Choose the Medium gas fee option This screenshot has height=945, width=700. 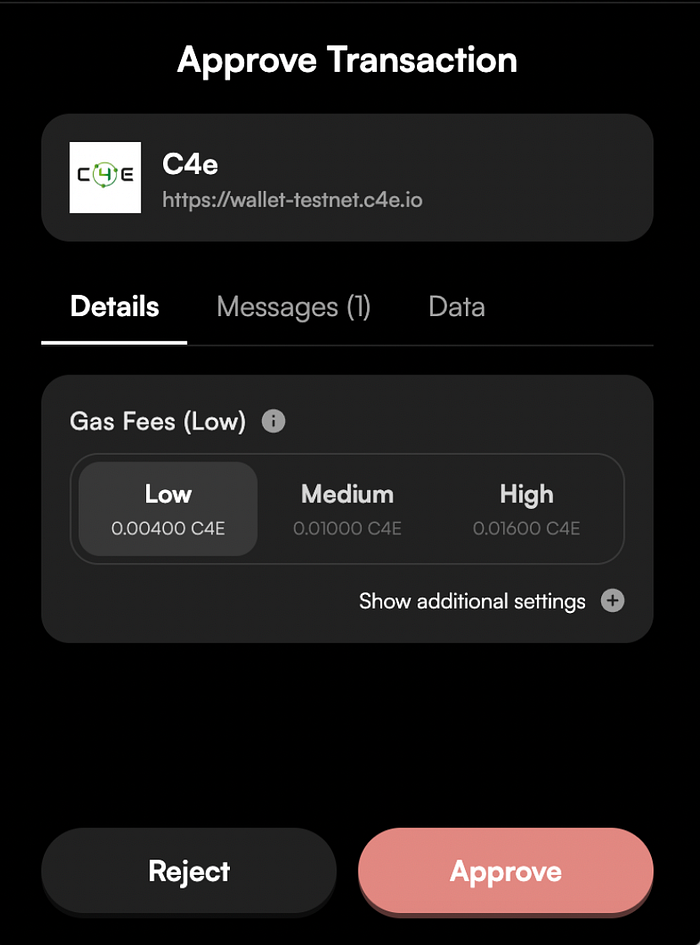point(347,509)
